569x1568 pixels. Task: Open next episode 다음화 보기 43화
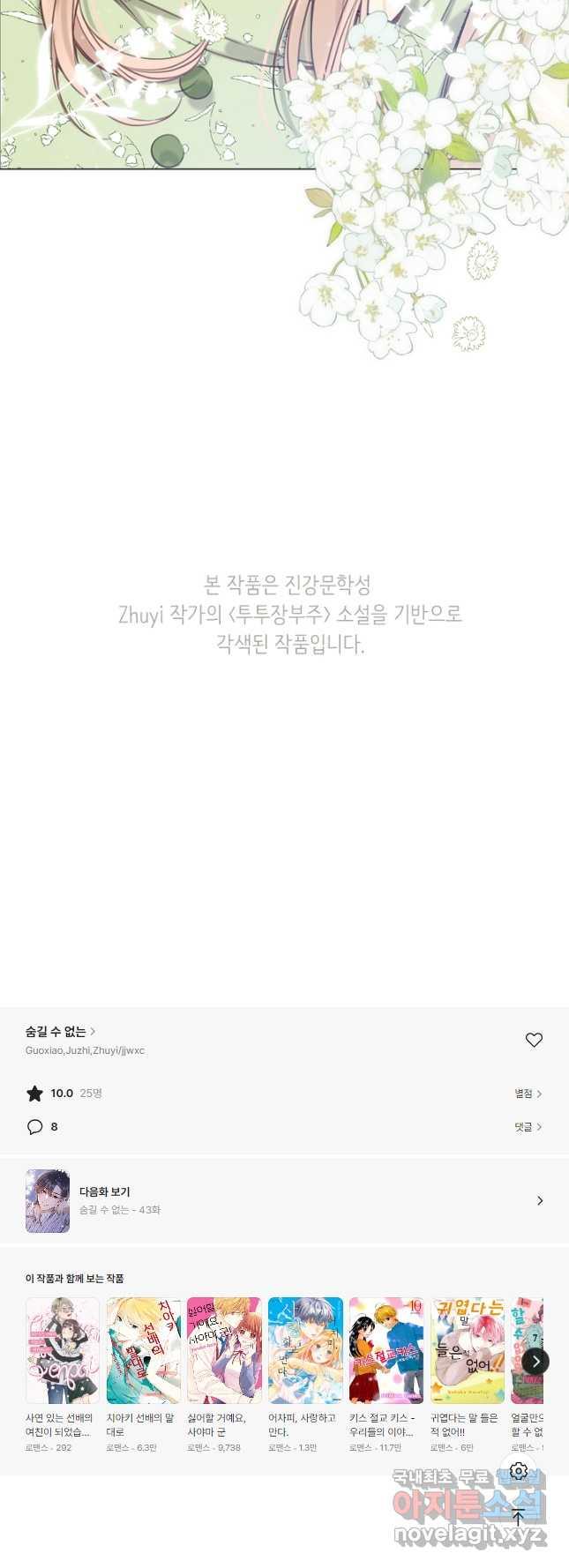(284, 1200)
